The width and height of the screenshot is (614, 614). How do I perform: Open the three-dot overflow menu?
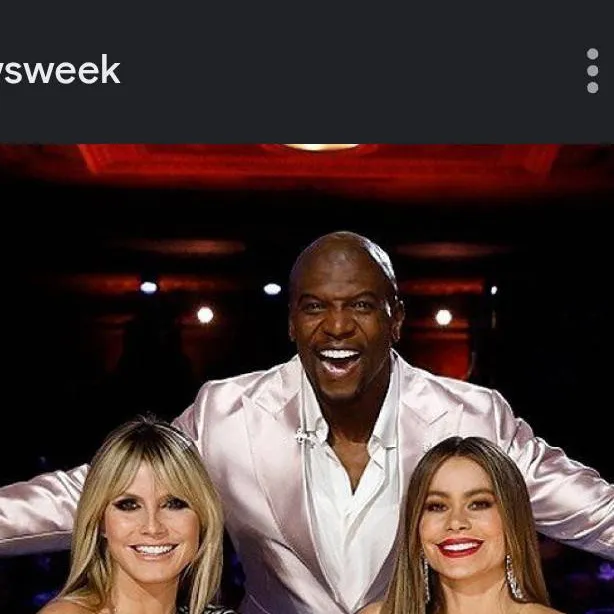click(x=592, y=71)
